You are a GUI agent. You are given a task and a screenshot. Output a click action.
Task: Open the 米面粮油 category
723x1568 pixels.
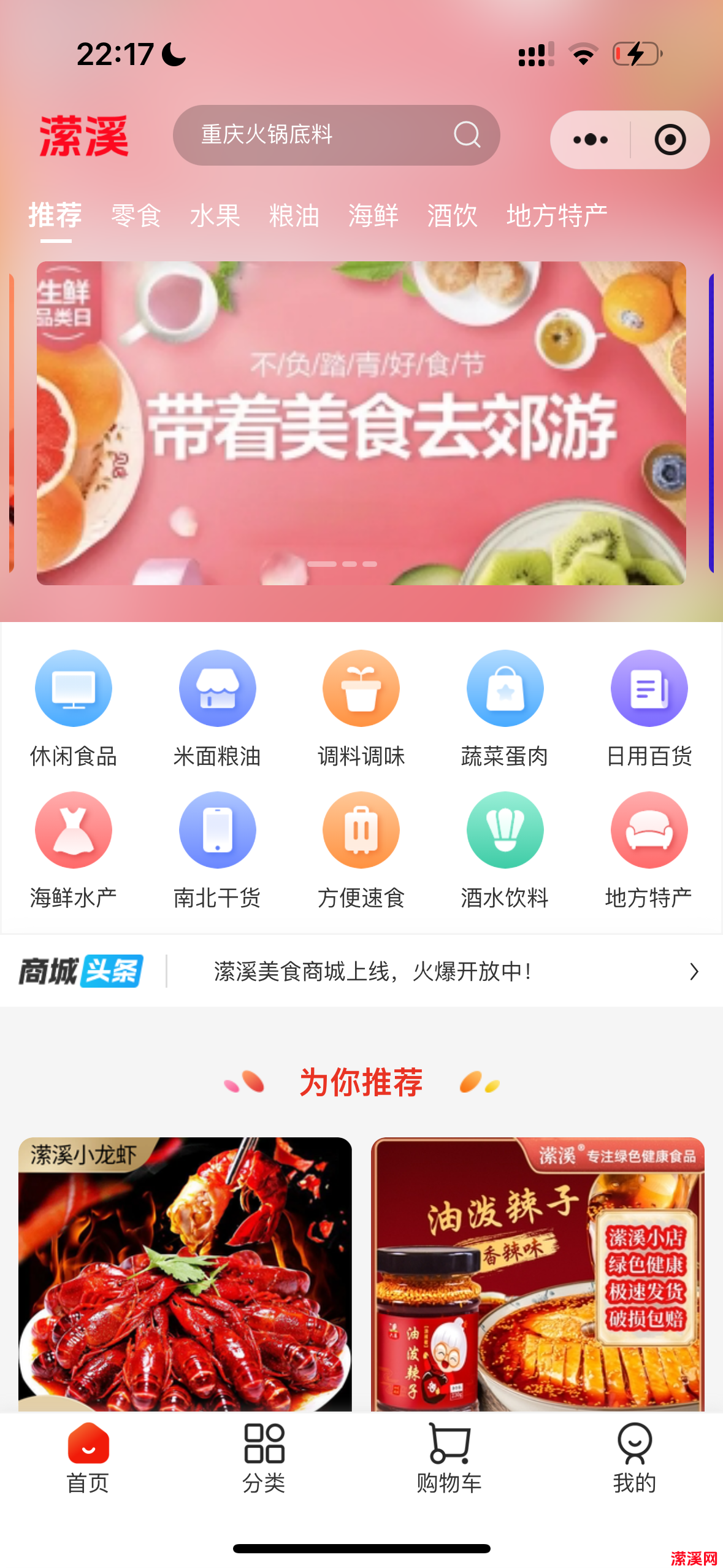click(216, 688)
